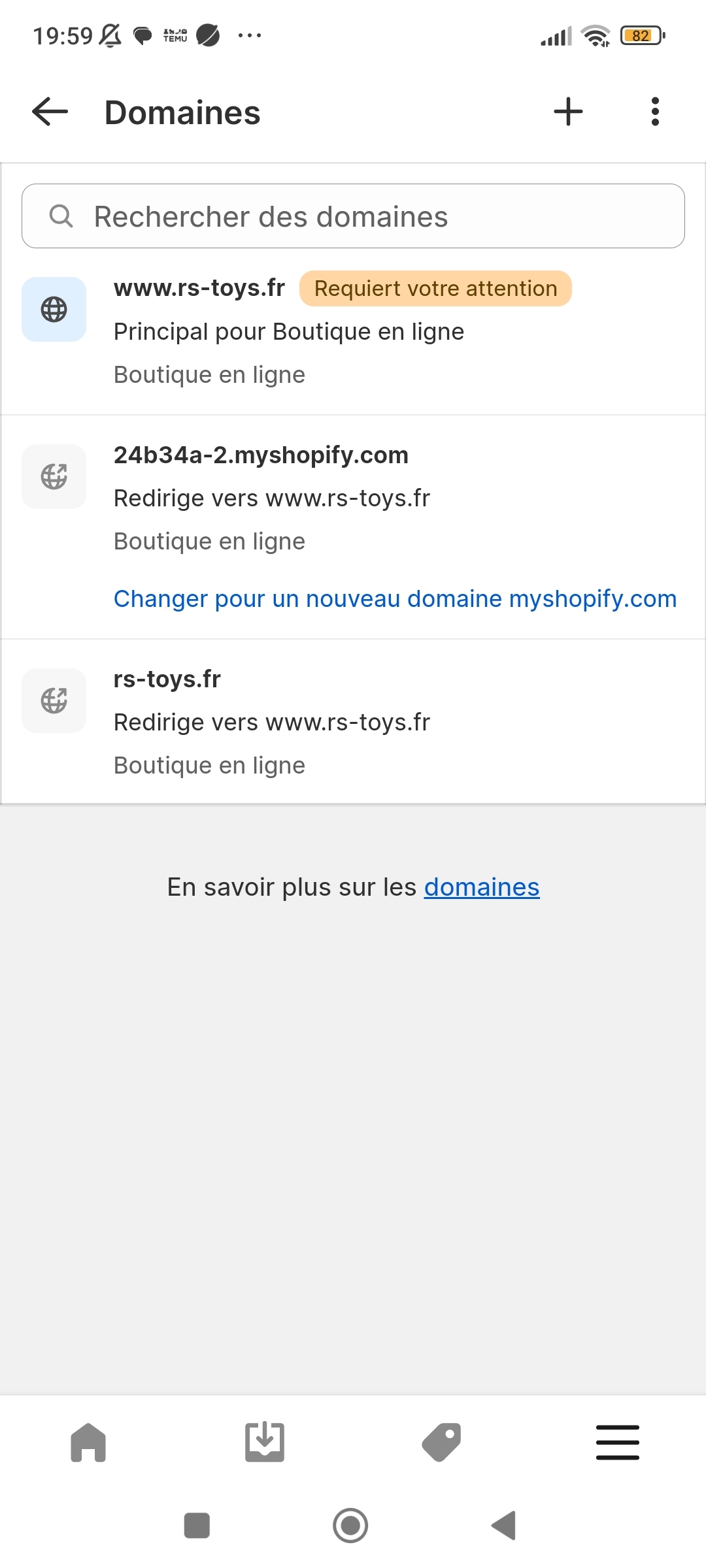Viewport: 706px width, 1568px height.
Task: Switch to the Home tab
Action: click(x=88, y=1442)
